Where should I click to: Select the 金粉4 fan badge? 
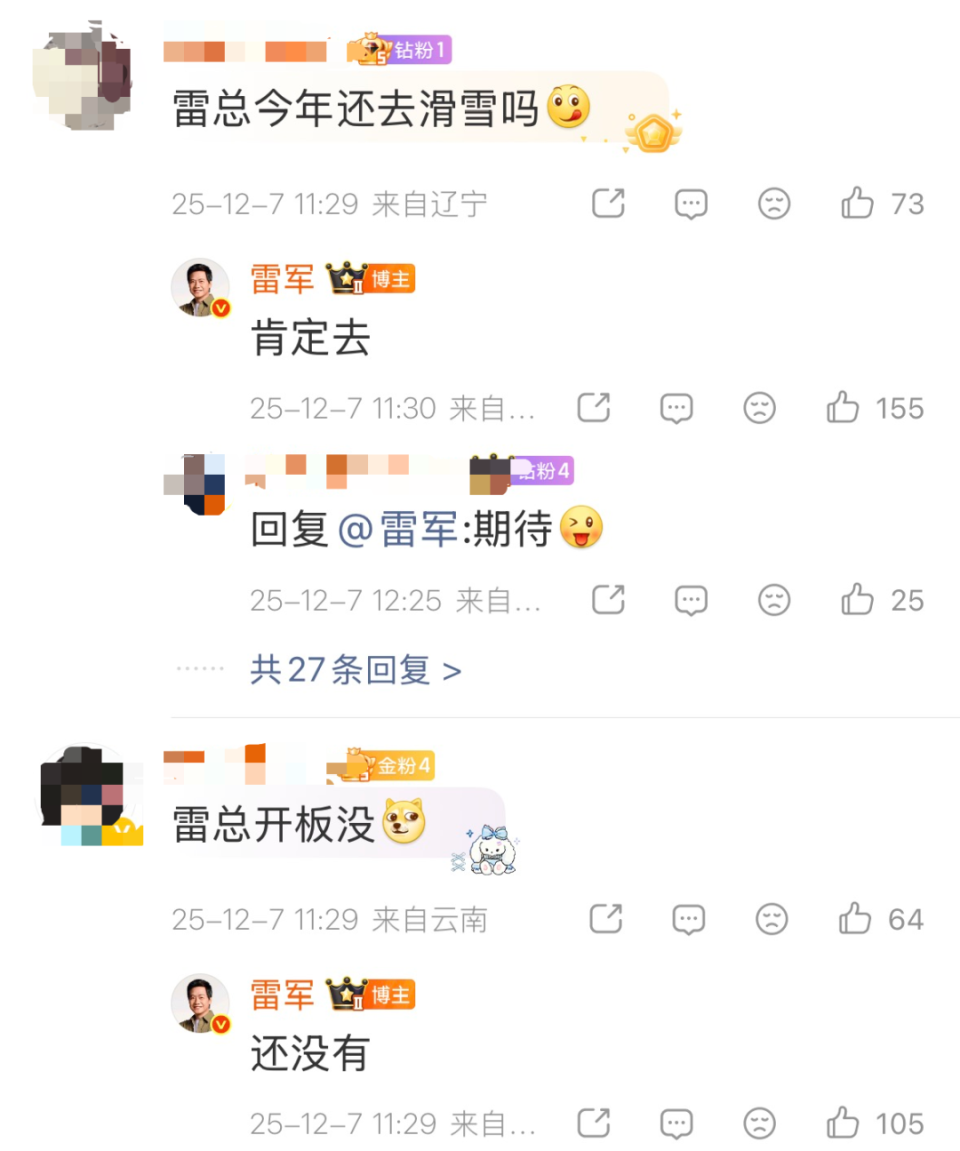390,765
